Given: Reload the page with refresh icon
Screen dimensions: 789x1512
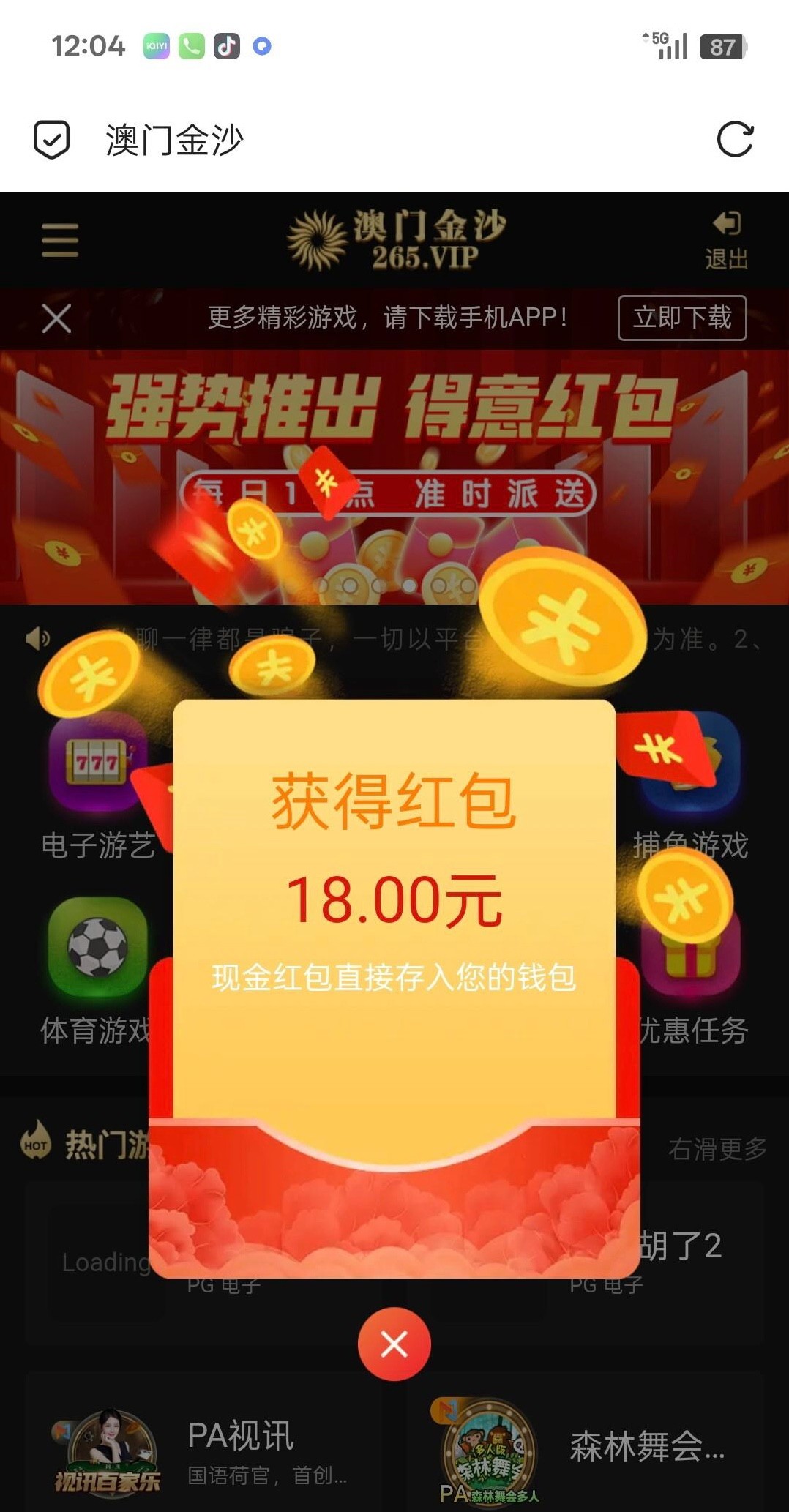Looking at the screenshot, I should point(735,139).
